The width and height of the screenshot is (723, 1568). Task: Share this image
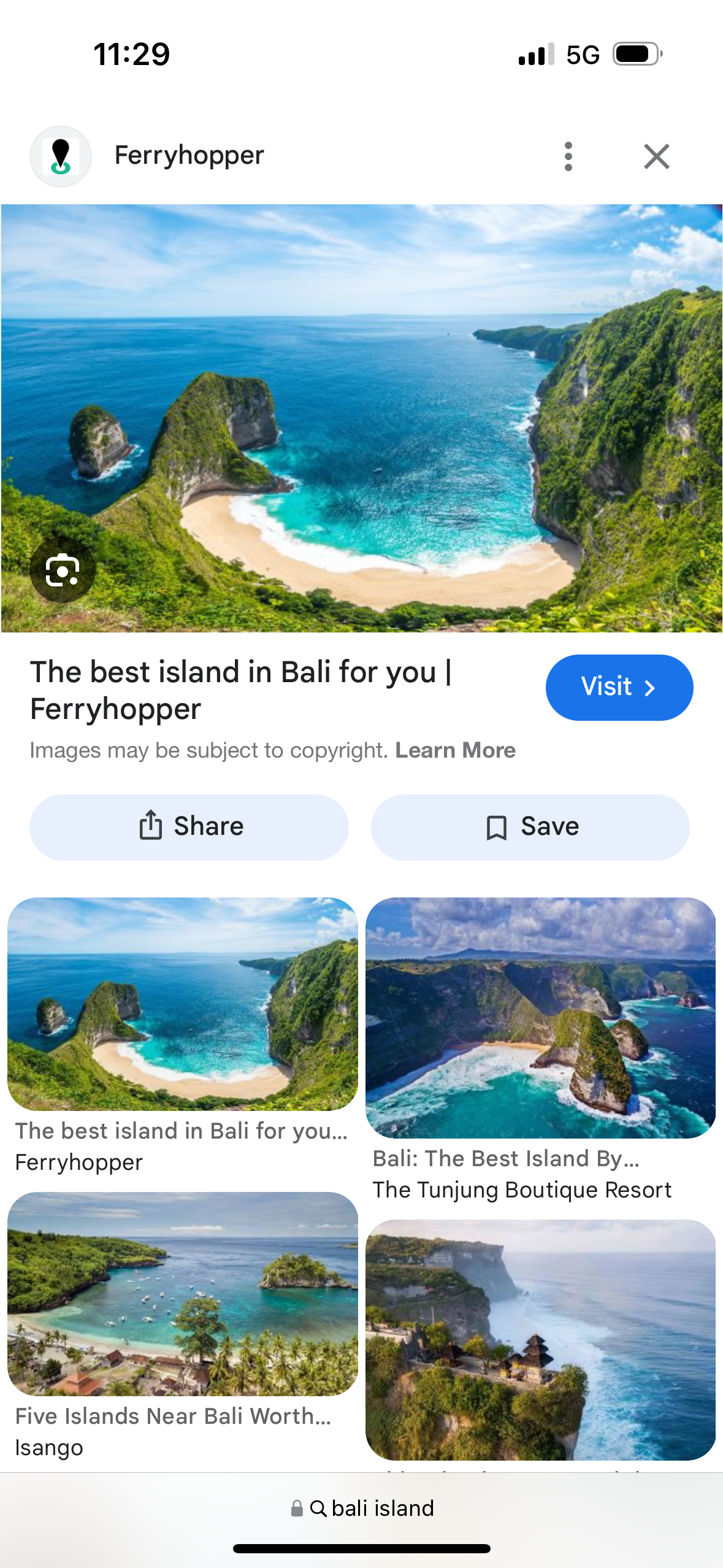(189, 827)
